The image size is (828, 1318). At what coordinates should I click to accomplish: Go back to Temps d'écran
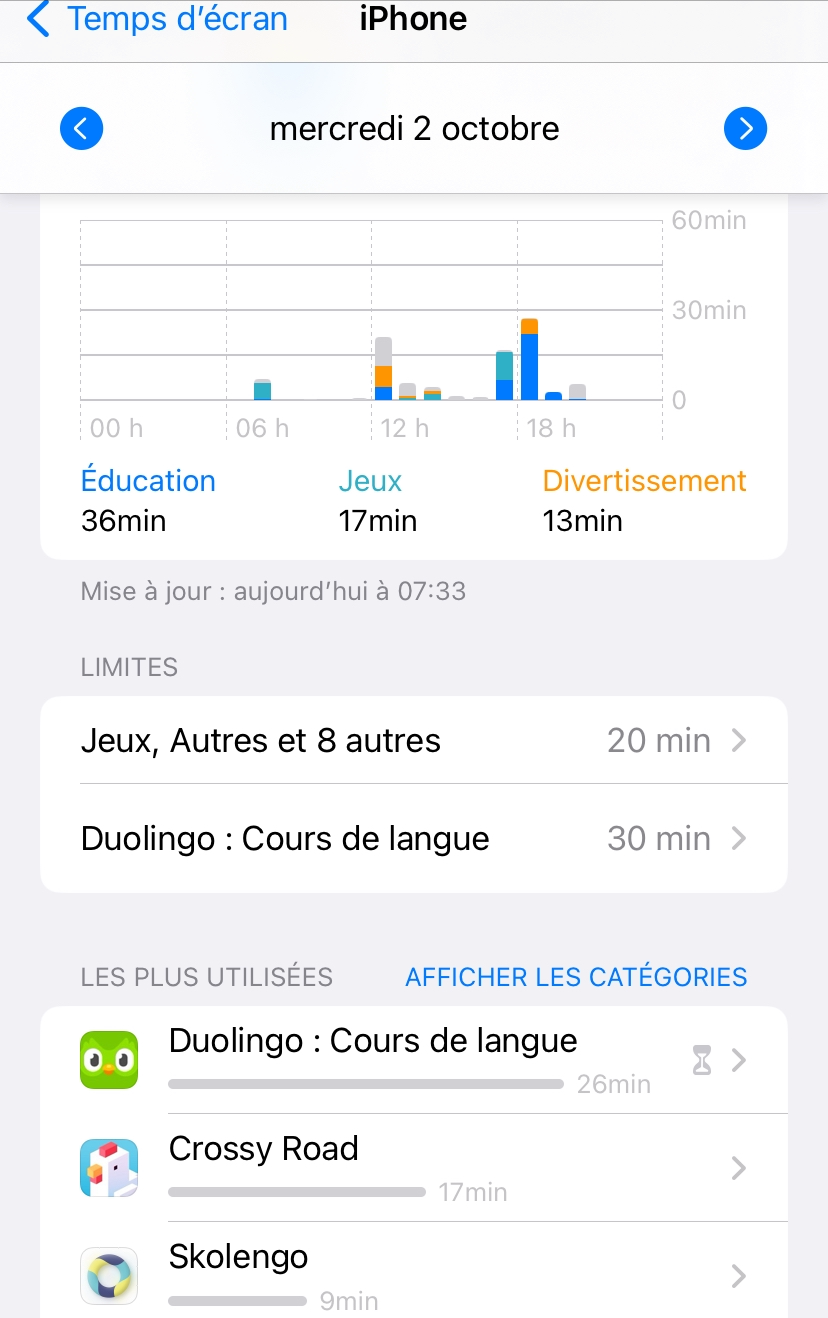158,19
